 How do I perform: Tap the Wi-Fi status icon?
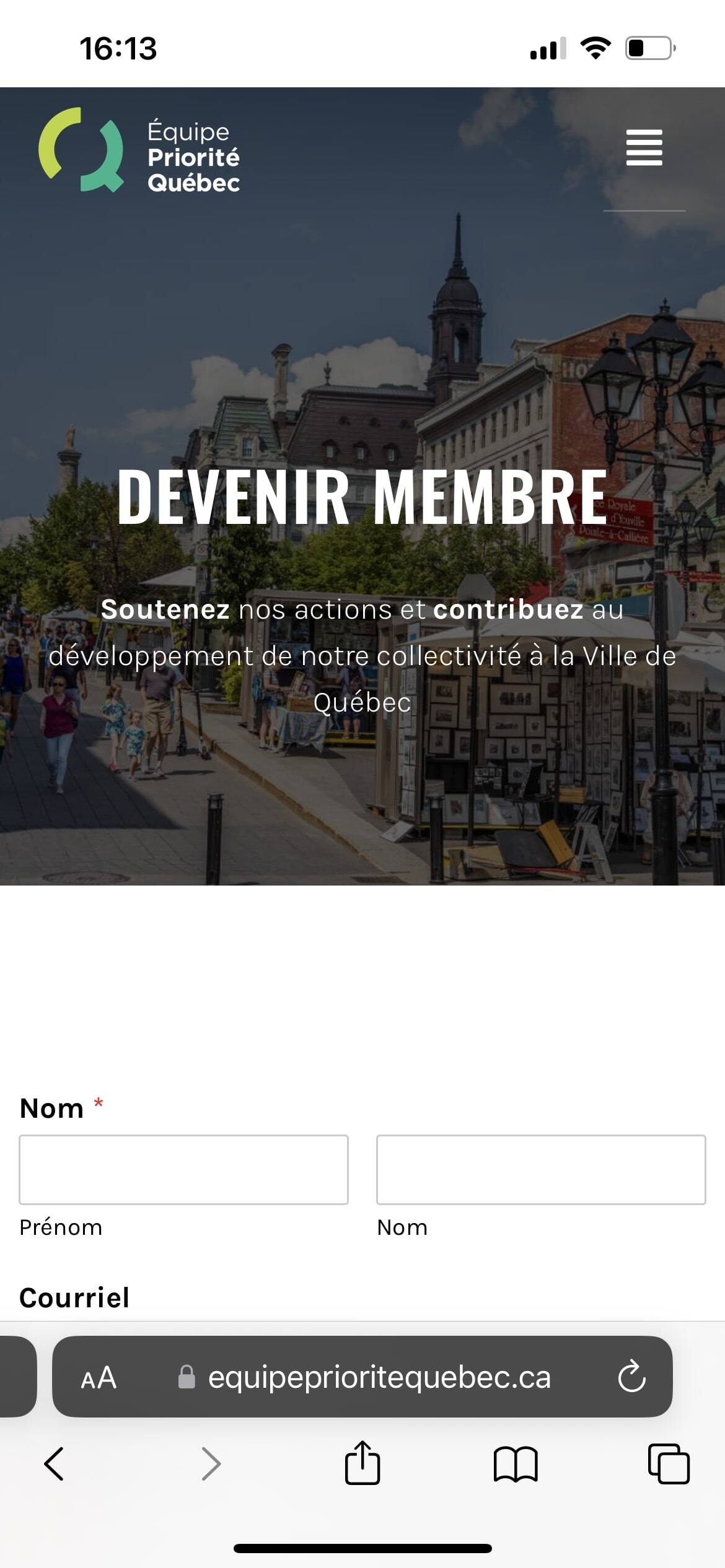tap(595, 48)
